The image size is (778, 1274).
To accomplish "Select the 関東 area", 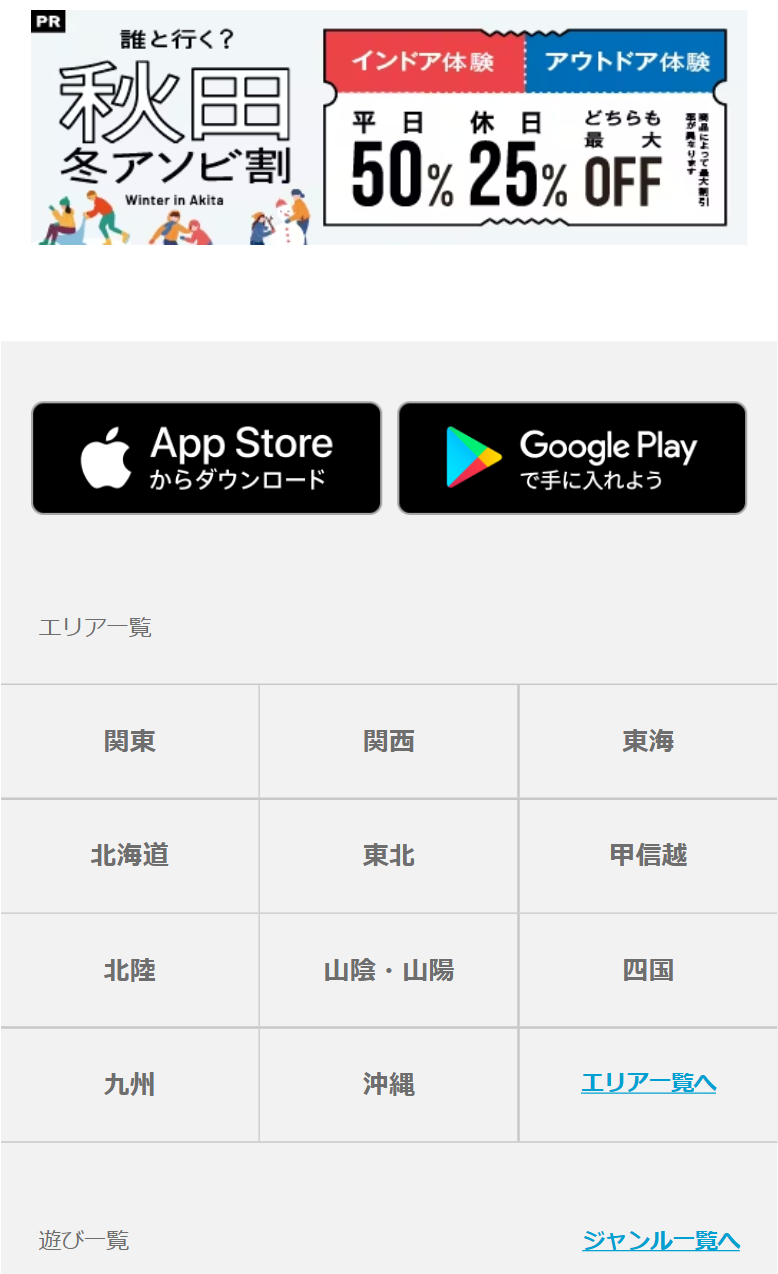I will [130, 741].
